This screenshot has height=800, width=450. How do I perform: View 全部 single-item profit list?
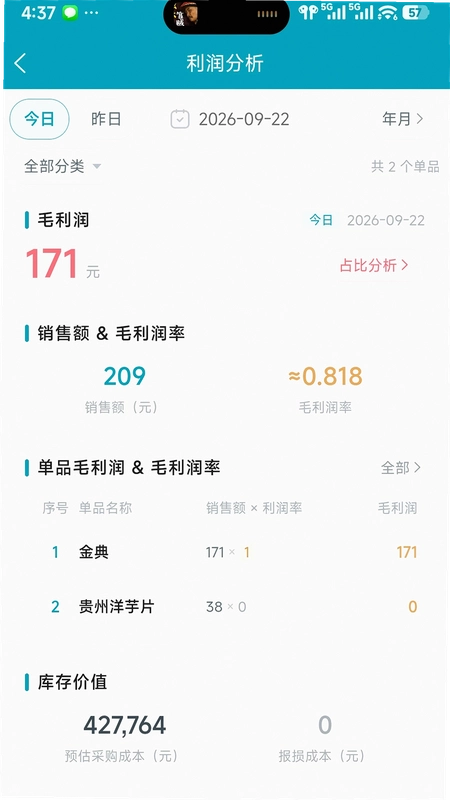pyautogui.click(x=401, y=467)
